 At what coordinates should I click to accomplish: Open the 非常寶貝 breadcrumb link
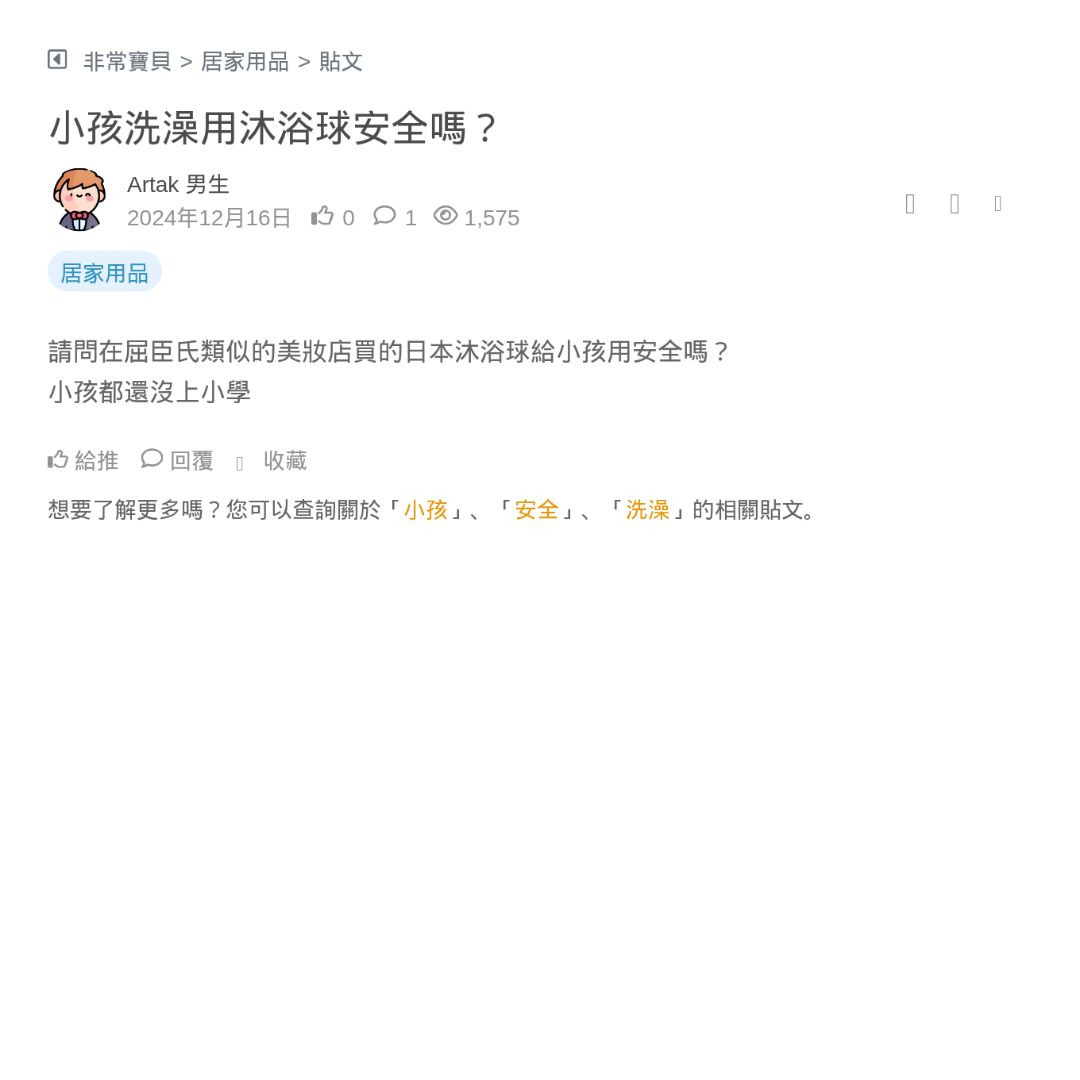127,62
